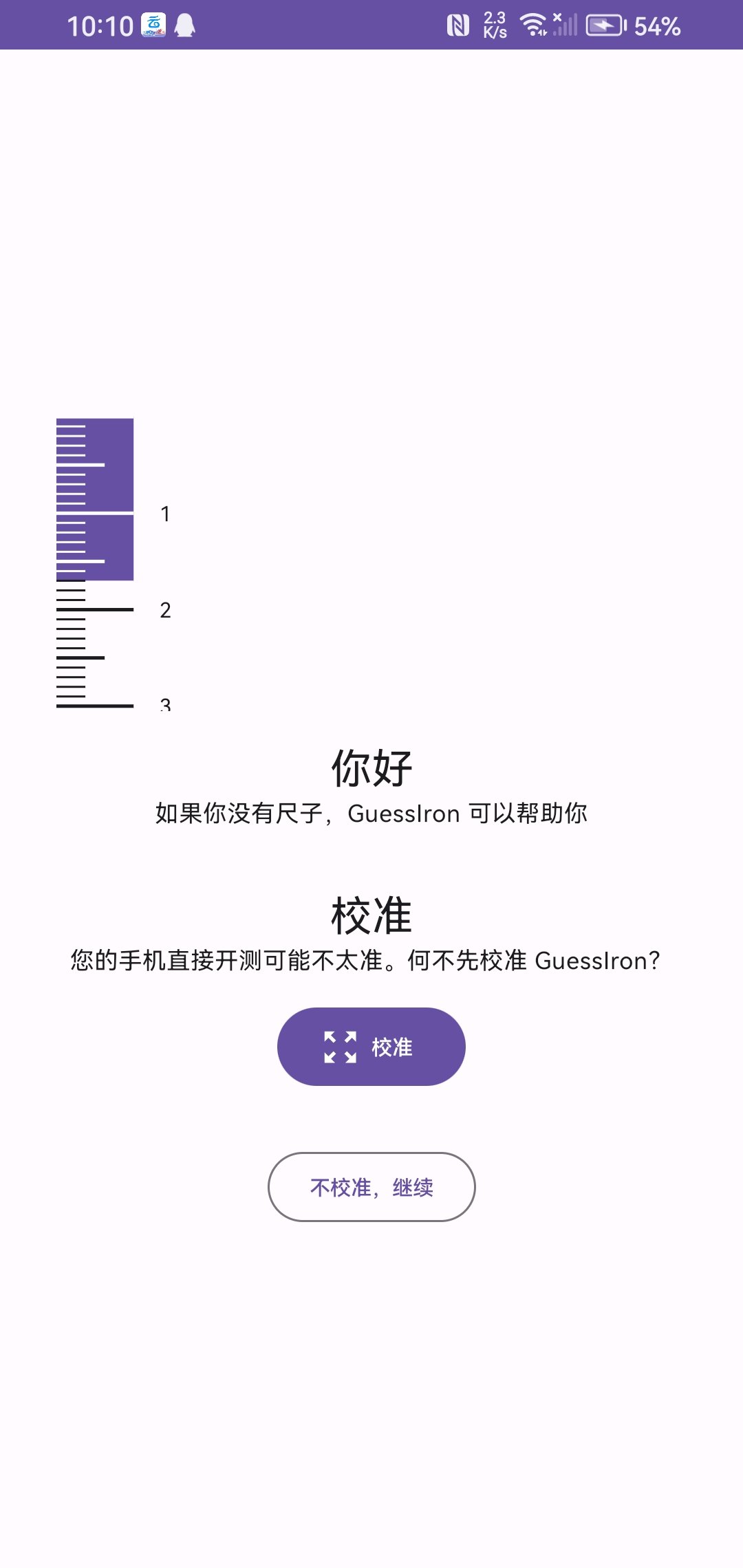Image resolution: width=743 pixels, height=1568 pixels.
Task: Choose 不校准，继续 to skip calibration
Action: click(370, 1187)
